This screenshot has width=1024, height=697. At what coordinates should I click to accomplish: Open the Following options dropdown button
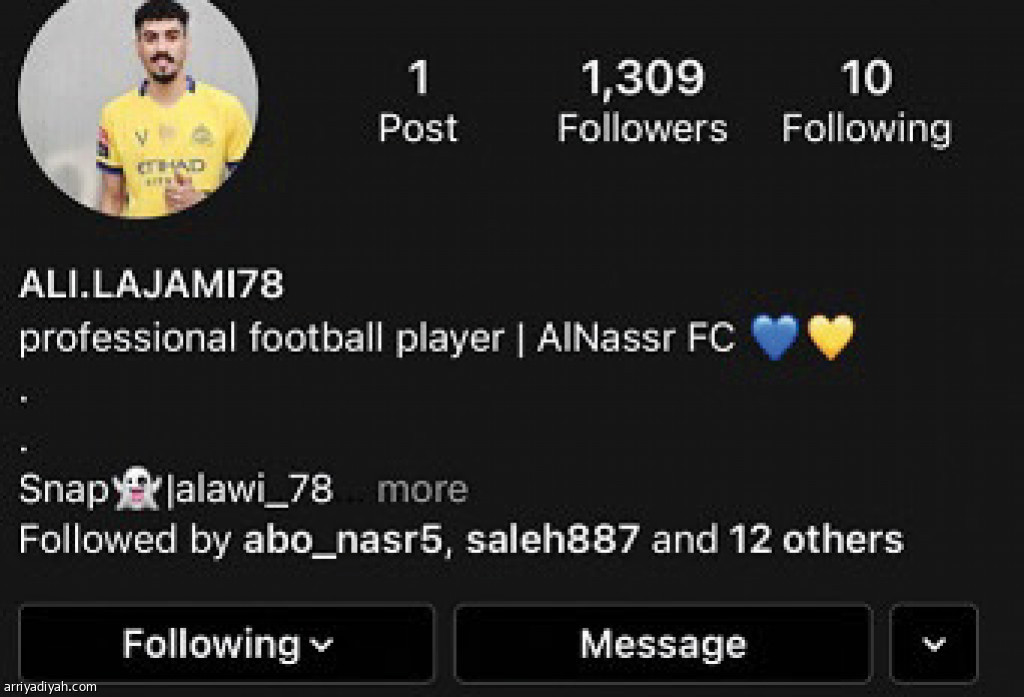pyautogui.click(x=227, y=644)
